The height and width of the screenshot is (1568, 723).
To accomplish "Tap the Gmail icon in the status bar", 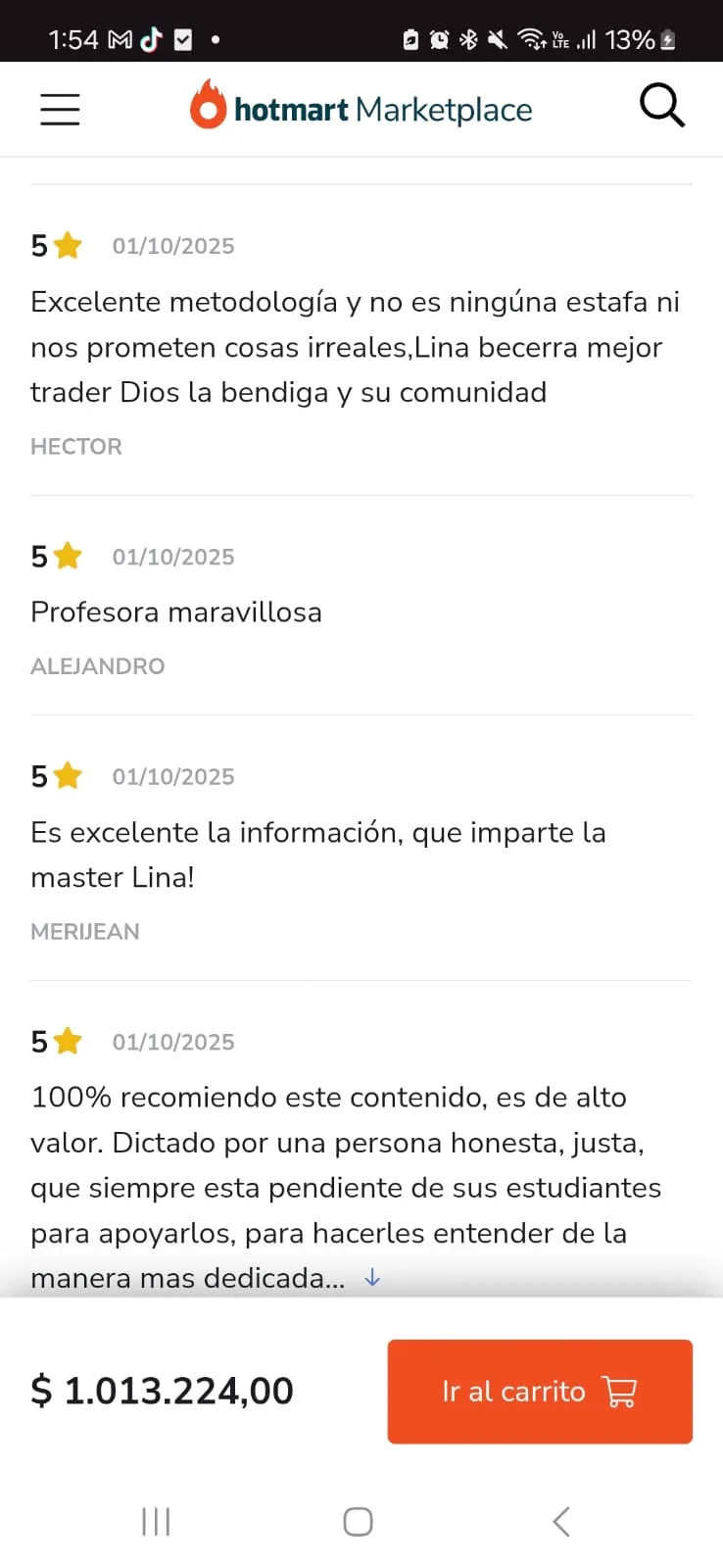I will tap(120, 39).
